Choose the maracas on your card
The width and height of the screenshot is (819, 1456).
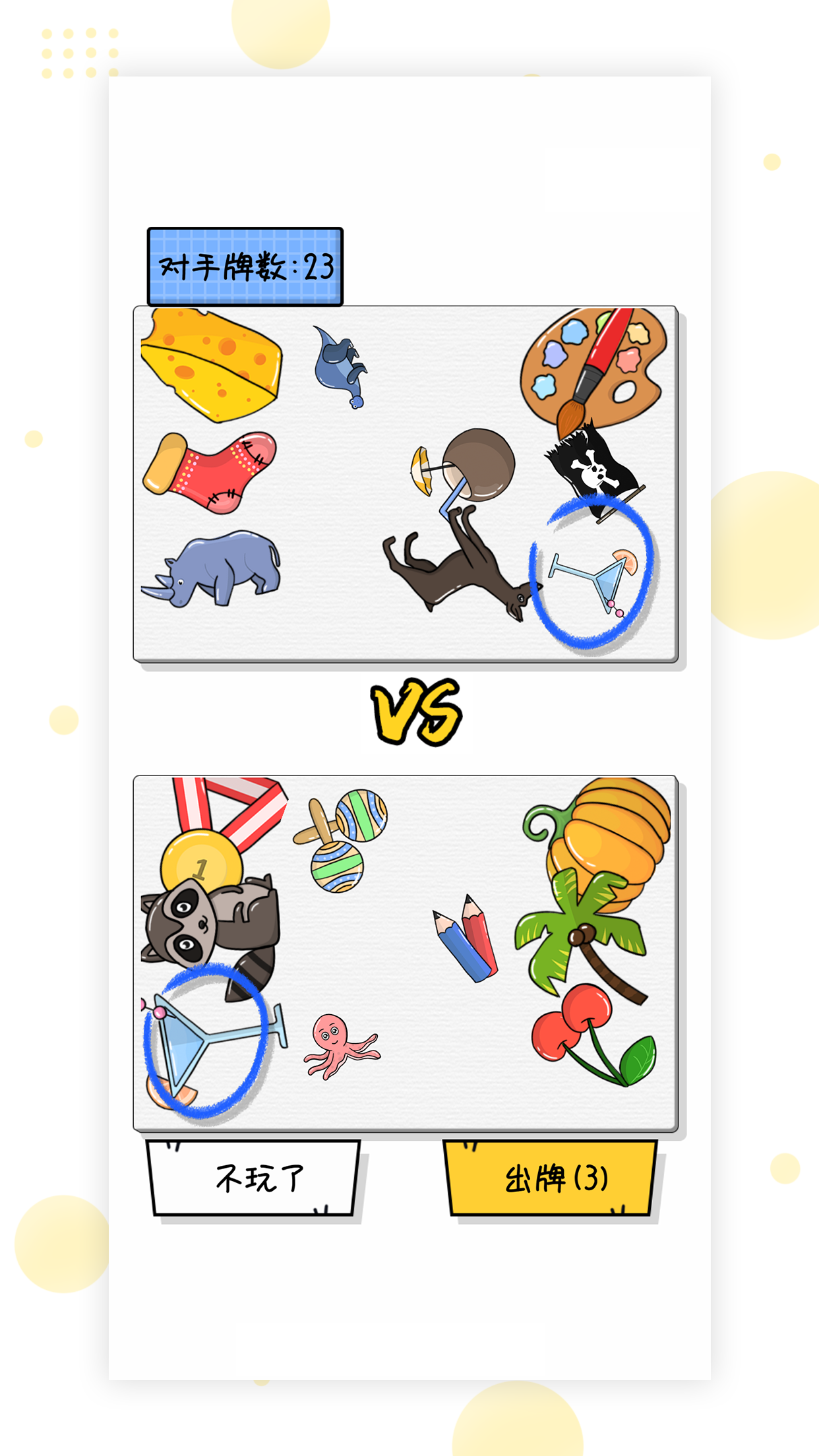click(x=342, y=839)
